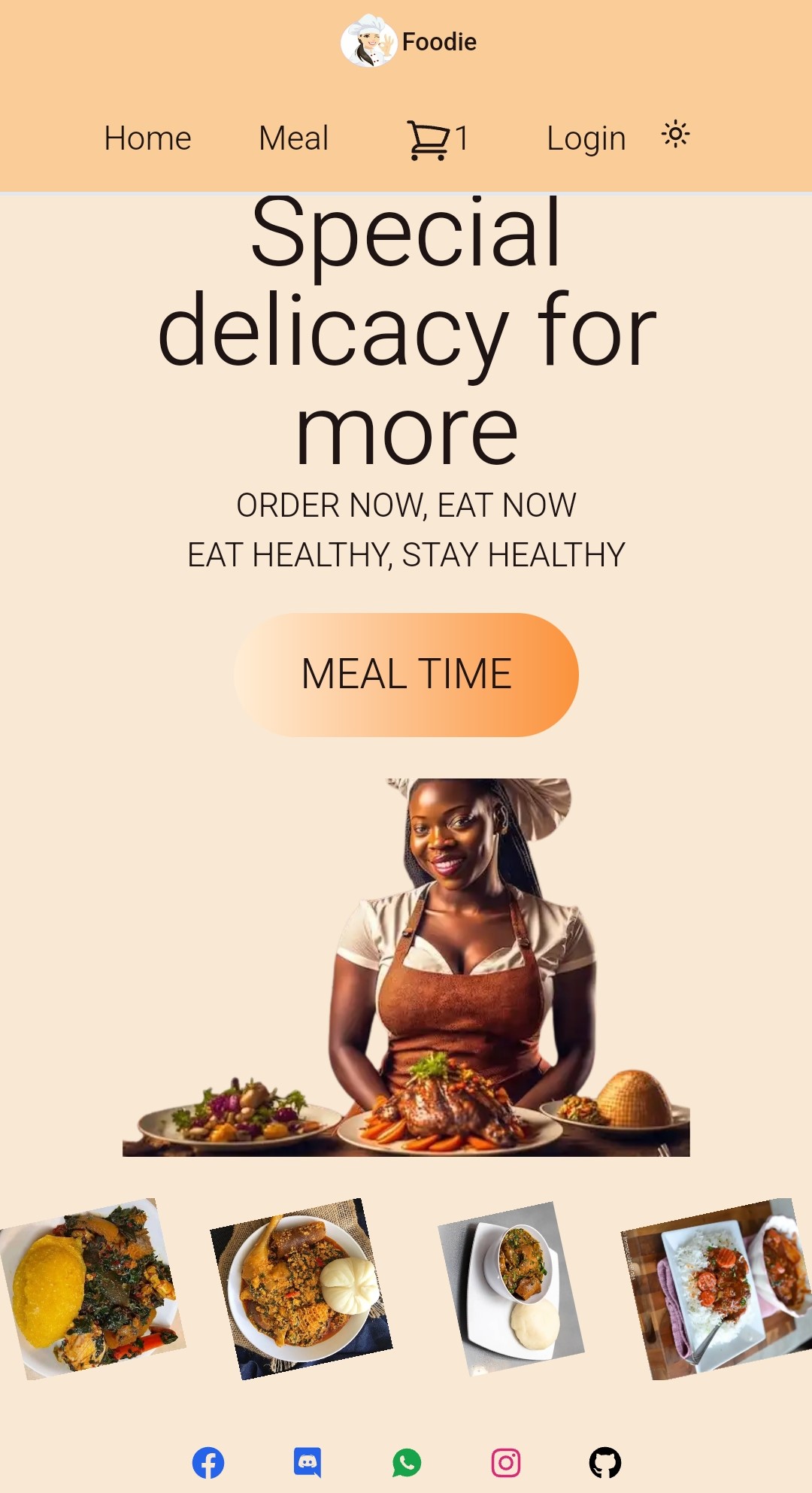Tap the MEAL TIME button

406,675
